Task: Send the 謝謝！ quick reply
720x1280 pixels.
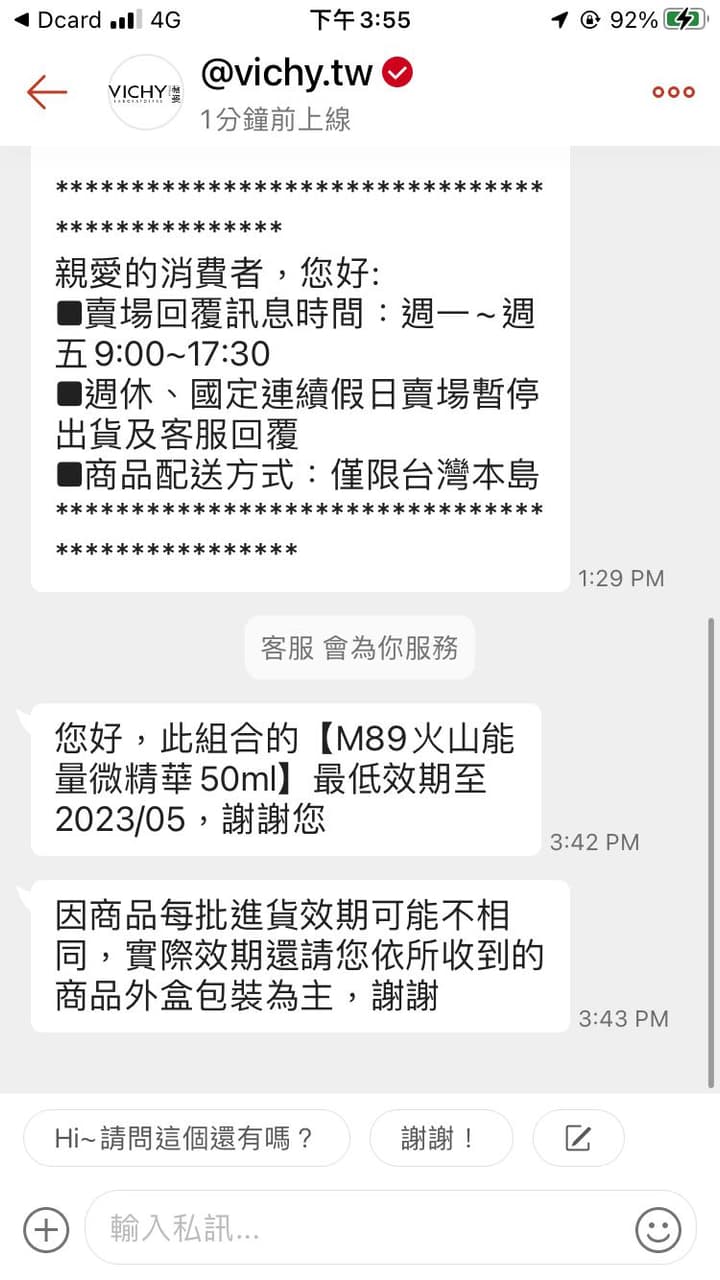Action: [x=441, y=1138]
